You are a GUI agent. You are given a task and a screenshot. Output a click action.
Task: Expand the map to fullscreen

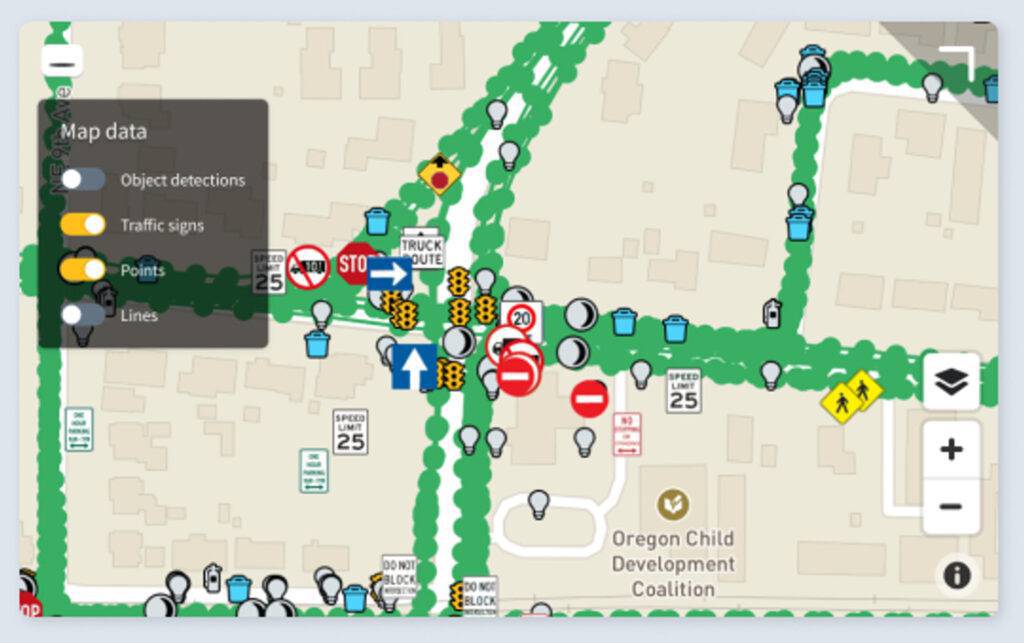[x=957, y=63]
